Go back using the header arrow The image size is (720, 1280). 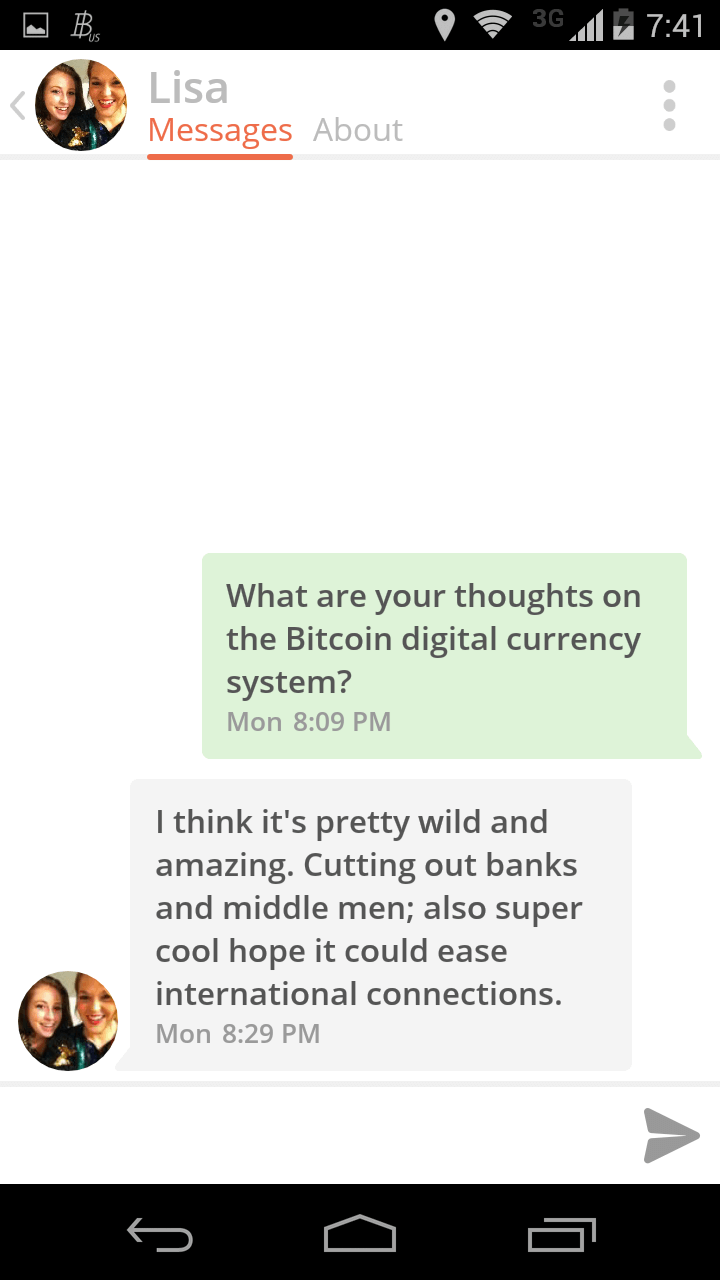coord(17,105)
